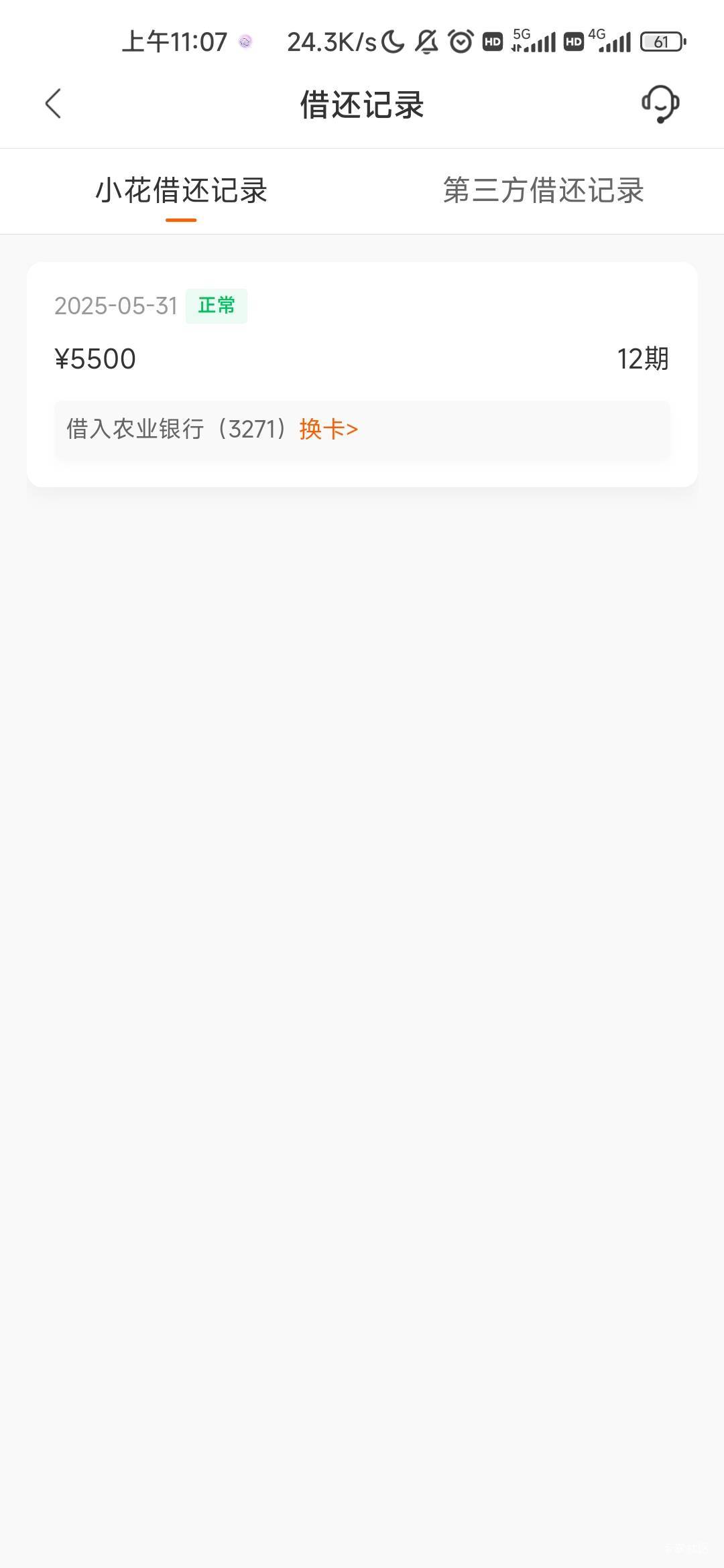Open customer service headset icon
The width and height of the screenshot is (724, 1568).
pos(660,104)
